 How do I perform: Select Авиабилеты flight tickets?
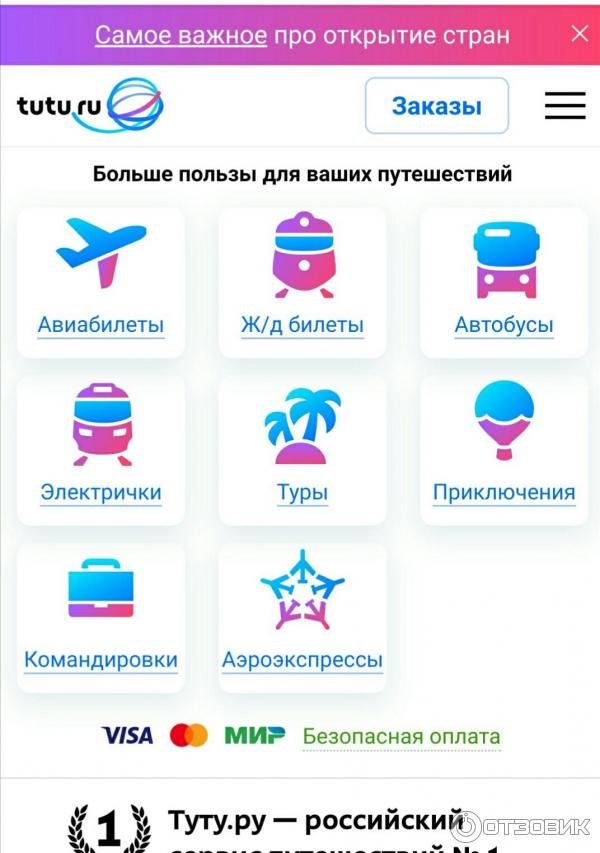(101, 283)
